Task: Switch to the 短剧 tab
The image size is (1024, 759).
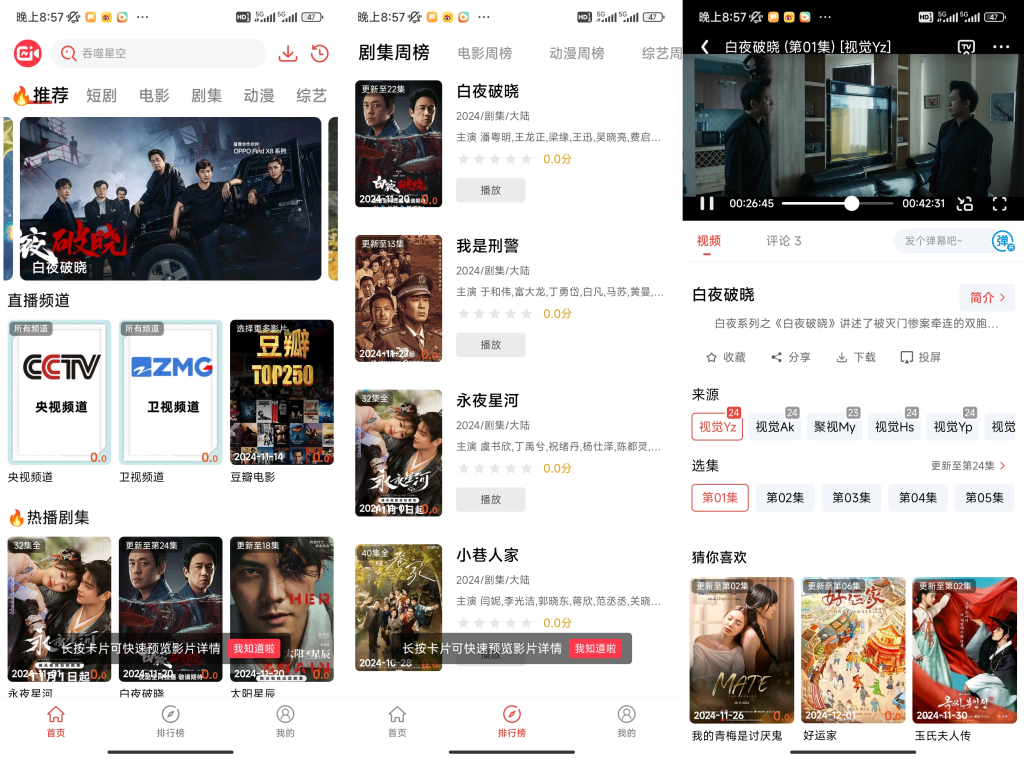Action: pos(101,95)
